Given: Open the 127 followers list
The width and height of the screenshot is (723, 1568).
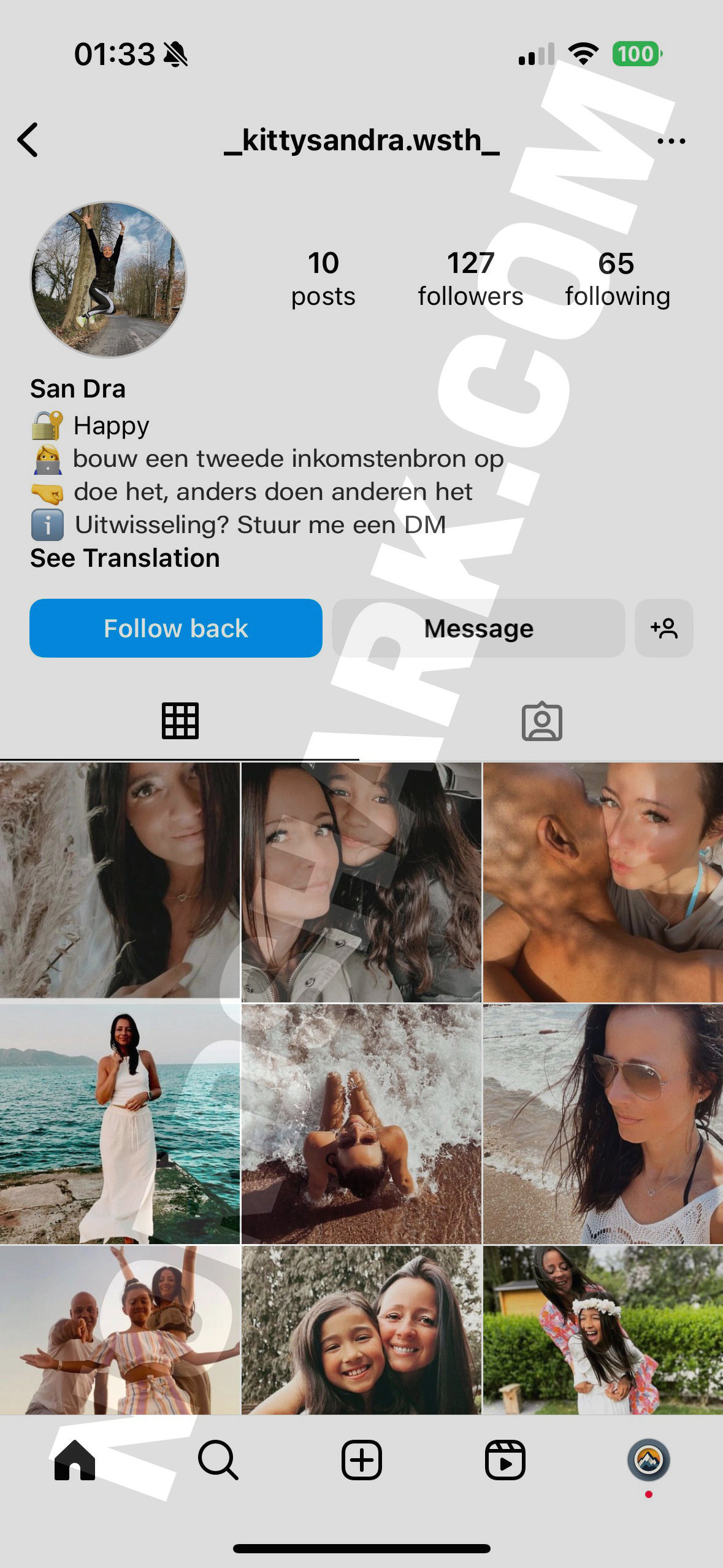Looking at the screenshot, I should pos(470,279).
